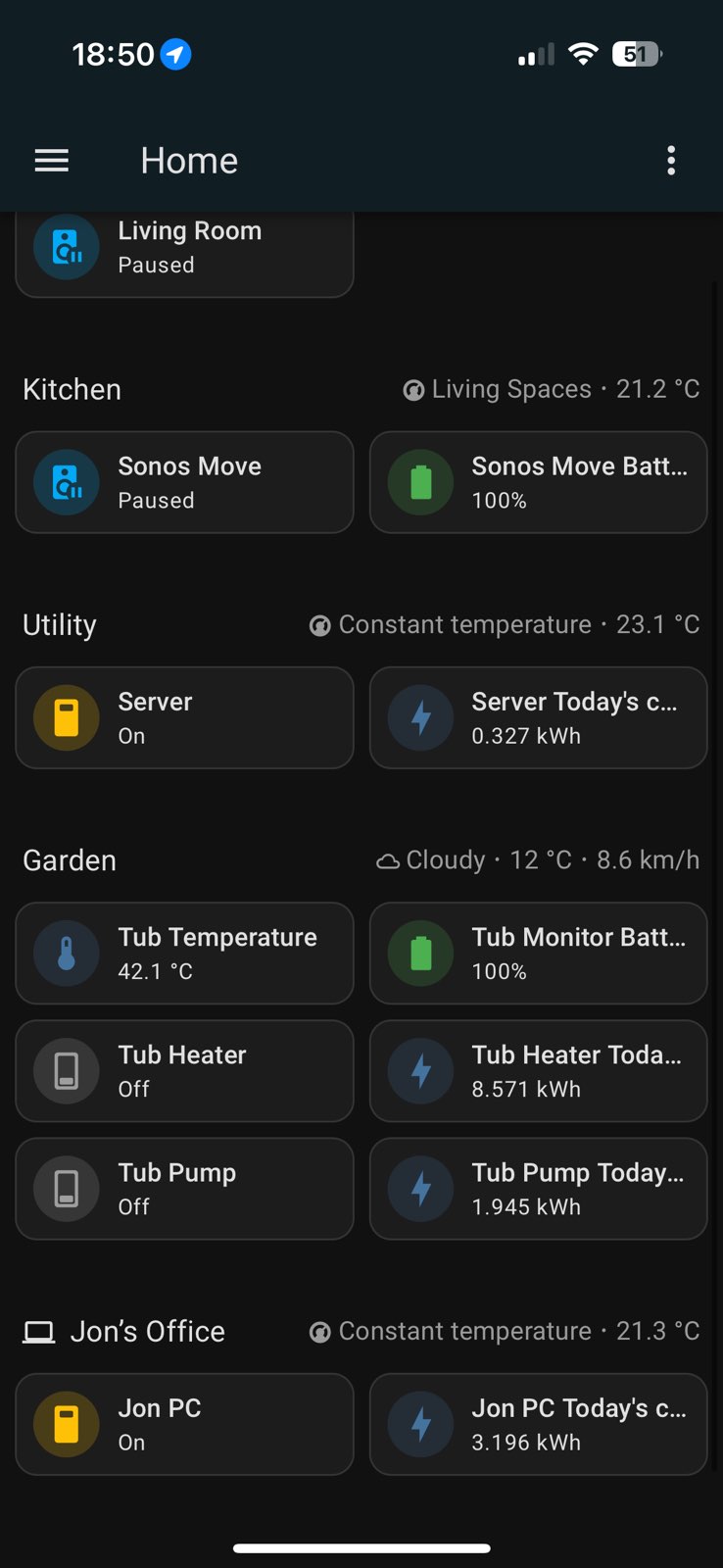This screenshot has width=723, height=1568.
Task: Open Tub Pump today's consumption card
Action: coord(538,1188)
